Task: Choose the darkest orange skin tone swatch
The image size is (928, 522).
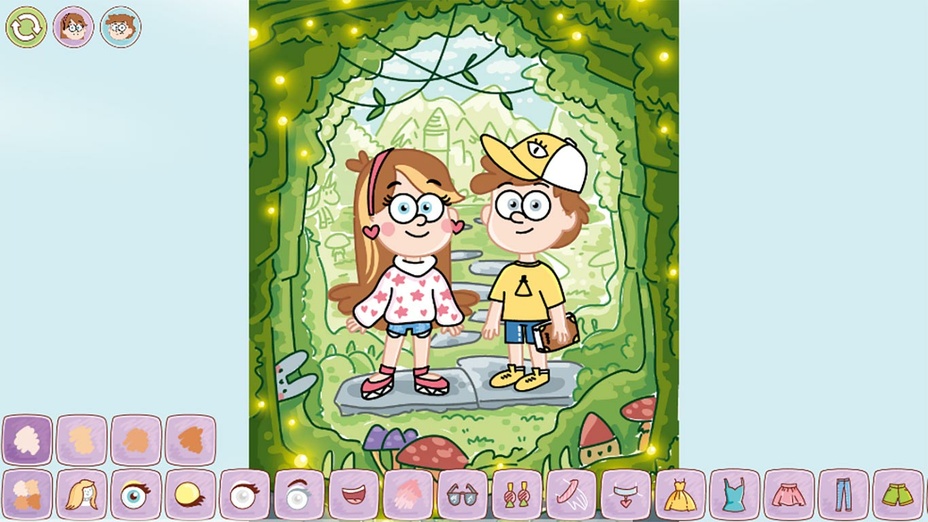Action: [190, 440]
